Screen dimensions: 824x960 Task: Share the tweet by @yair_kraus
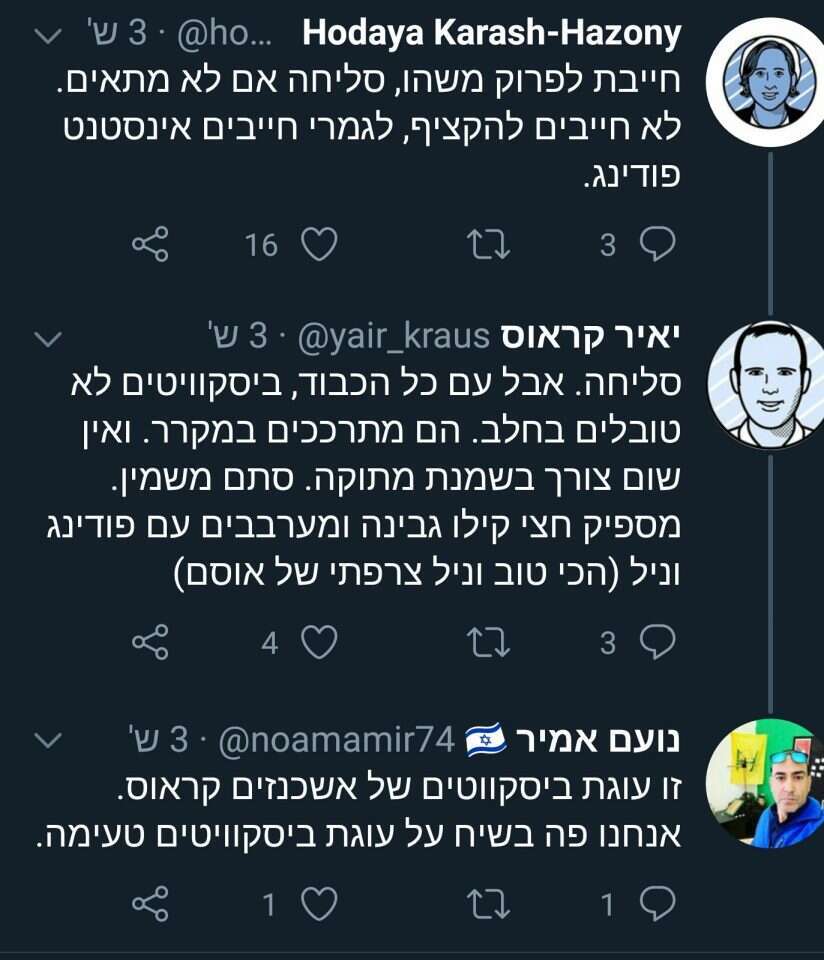151,643
